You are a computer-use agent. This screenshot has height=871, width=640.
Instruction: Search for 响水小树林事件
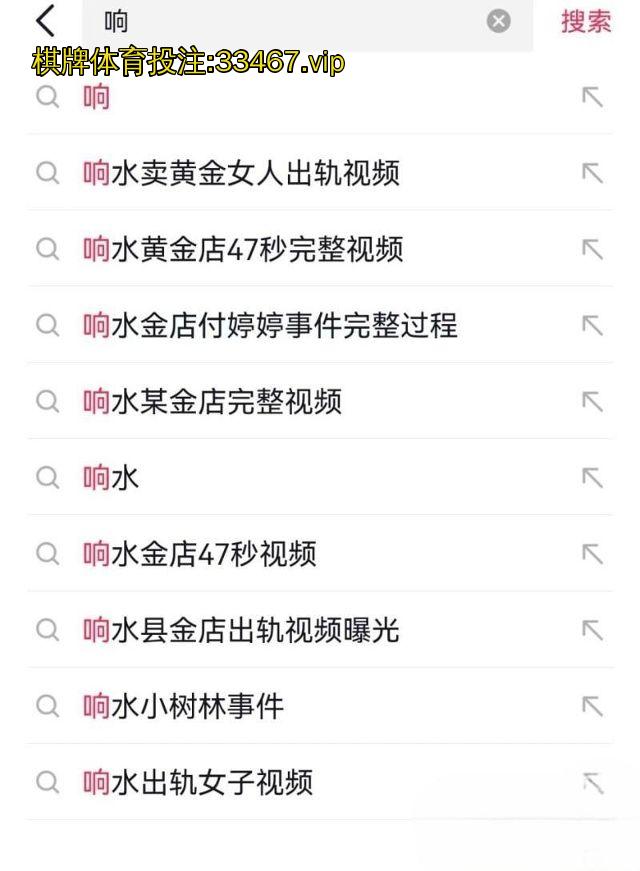click(184, 706)
